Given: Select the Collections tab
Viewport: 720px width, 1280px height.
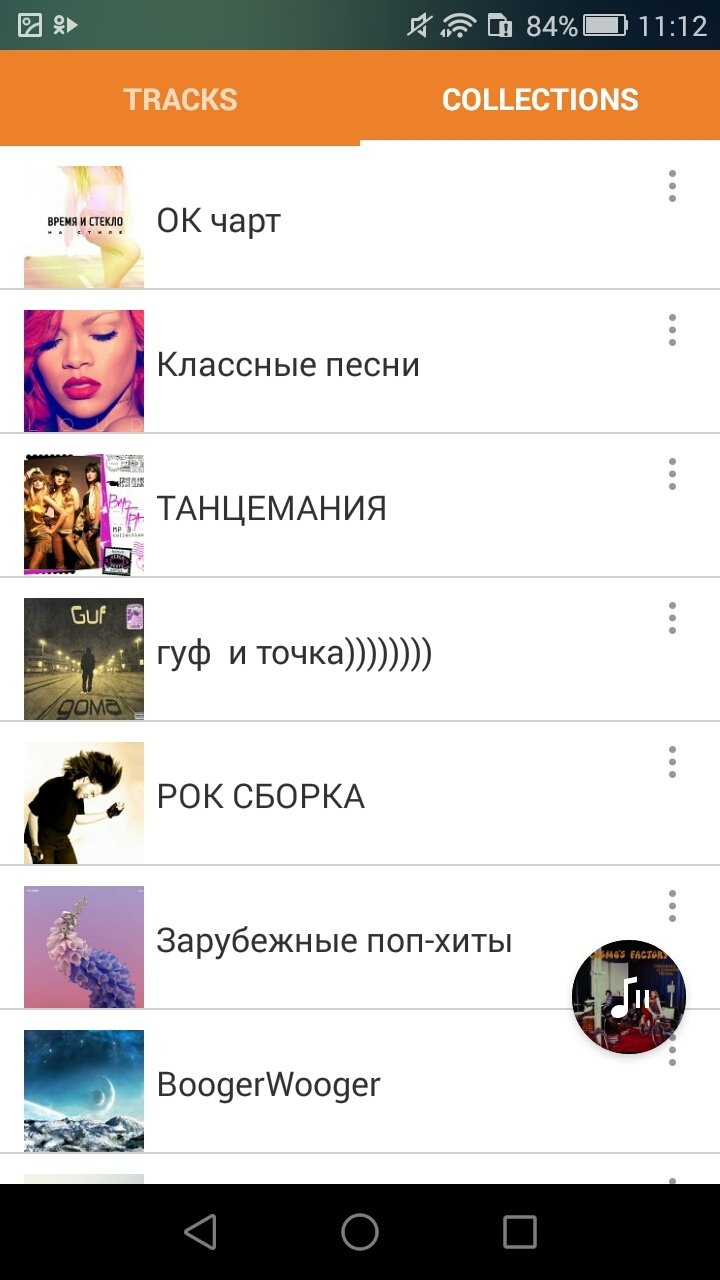Looking at the screenshot, I should click(540, 100).
